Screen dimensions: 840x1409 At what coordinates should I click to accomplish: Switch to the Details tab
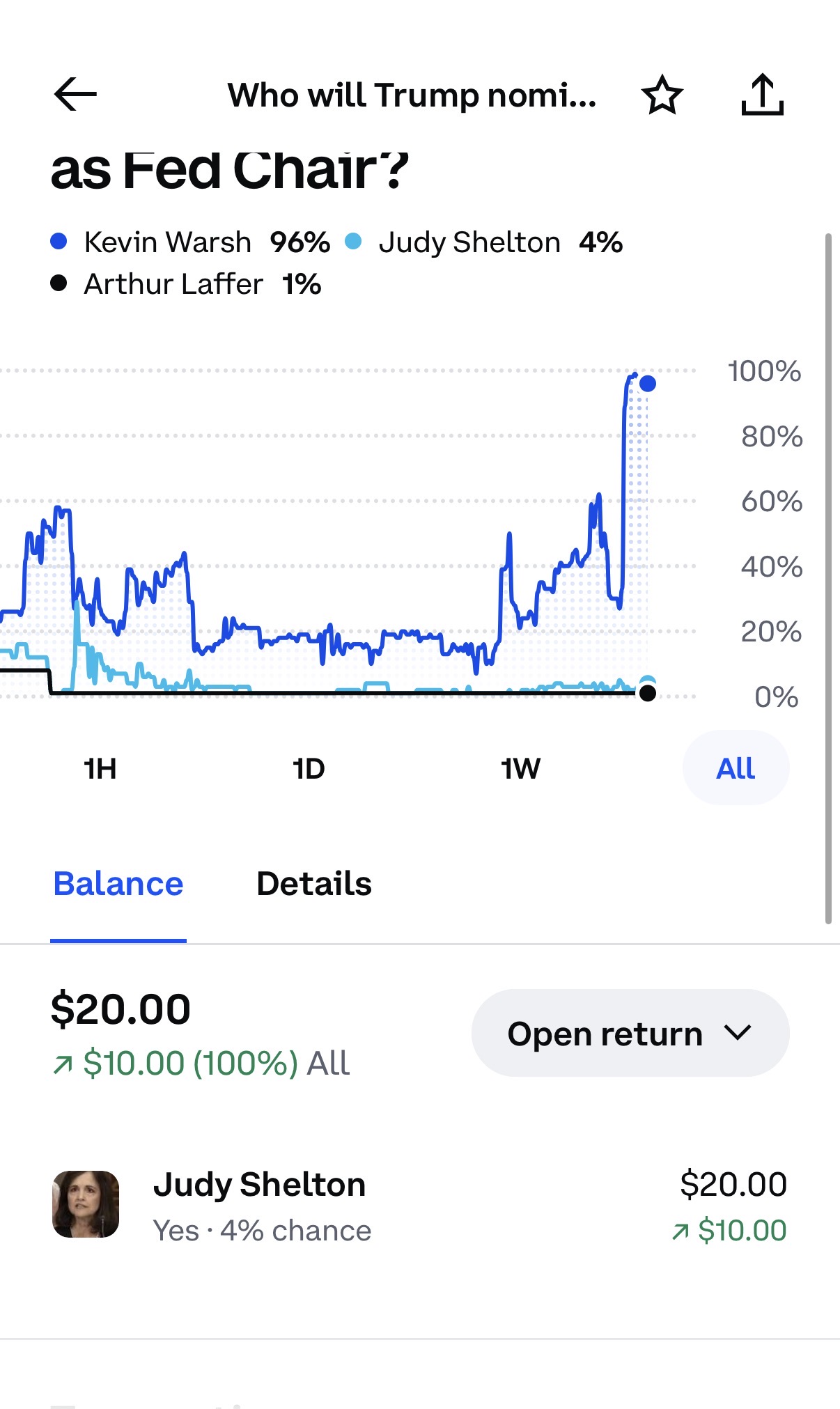[314, 884]
